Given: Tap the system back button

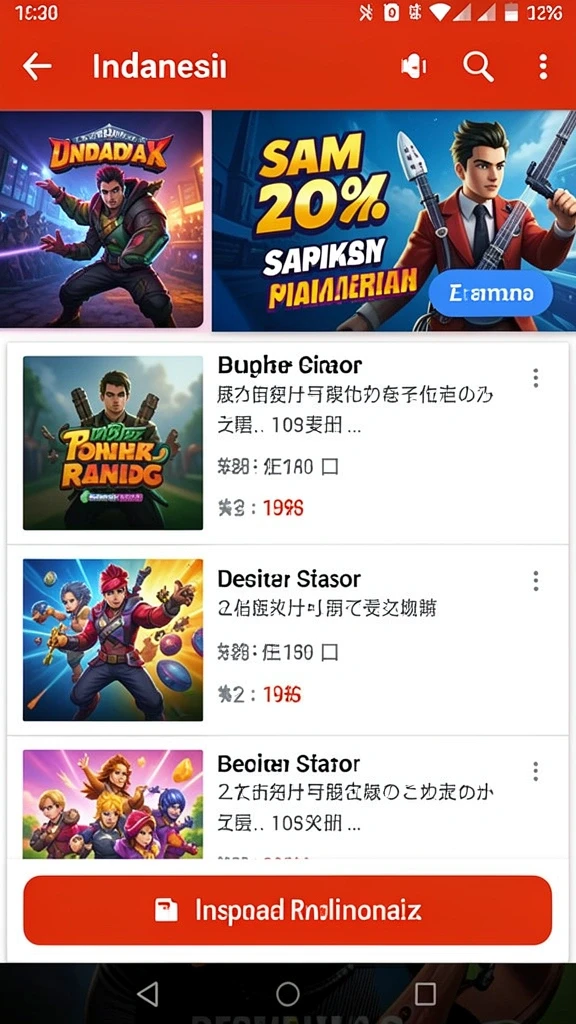Looking at the screenshot, I should pos(148,994).
